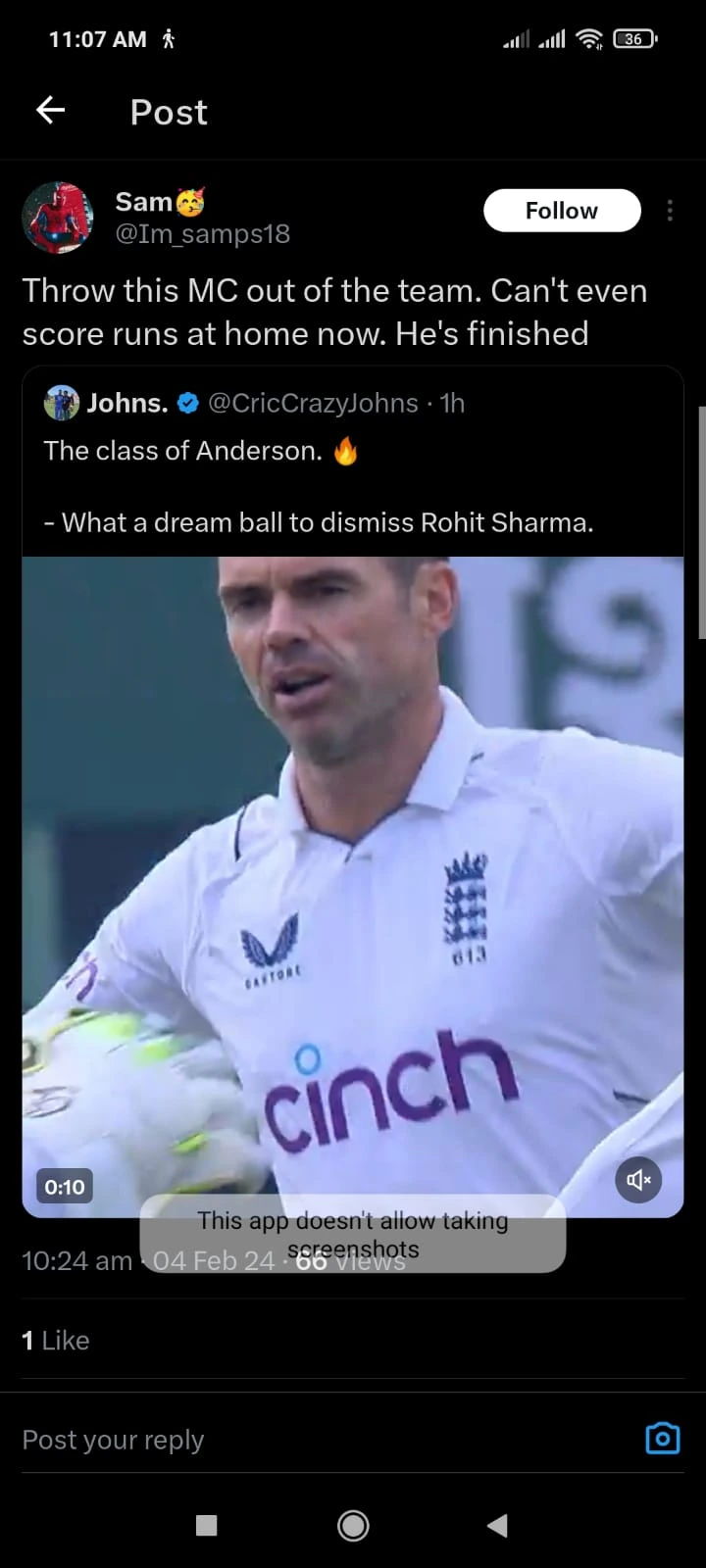Open the quoted post by Johns.

353,463
